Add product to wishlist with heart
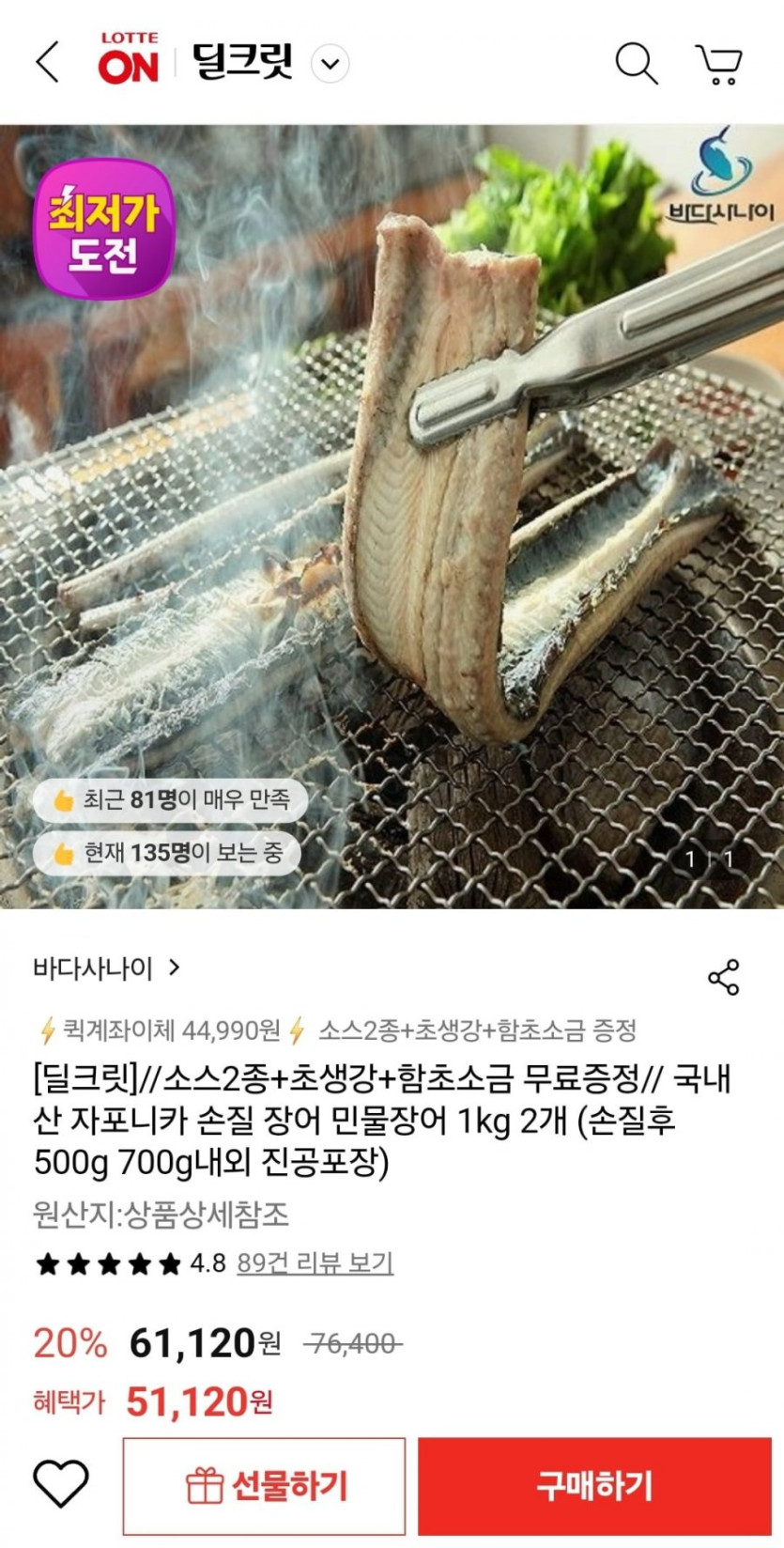This screenshot has width=784, height=1548. pyautogui.click(x=61, y=1485)
